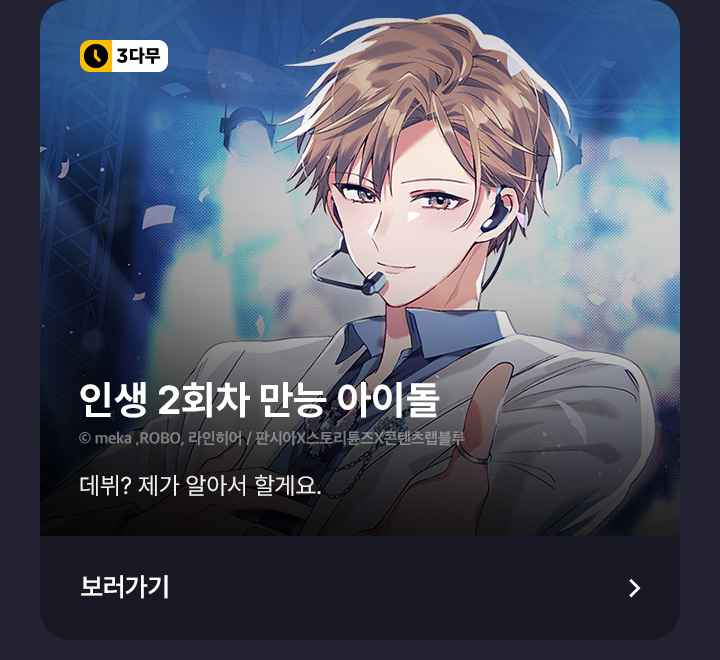Image resolution: width=720 pixels, height=660 pixels.
Task: Tap the 보러가기 row to view the series
Action: (x=360, y=587)
